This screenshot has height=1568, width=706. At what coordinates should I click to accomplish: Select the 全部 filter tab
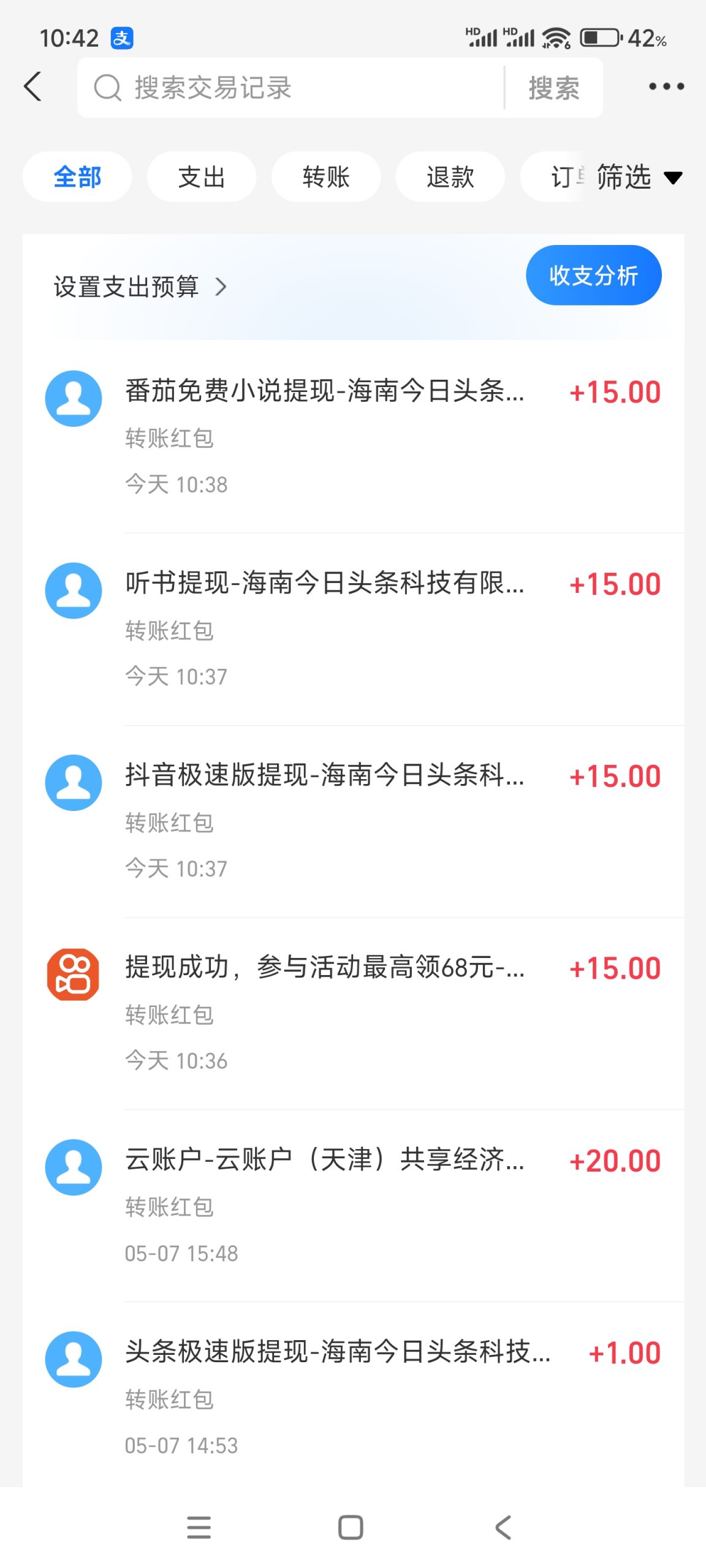click(x=77, y=177)
